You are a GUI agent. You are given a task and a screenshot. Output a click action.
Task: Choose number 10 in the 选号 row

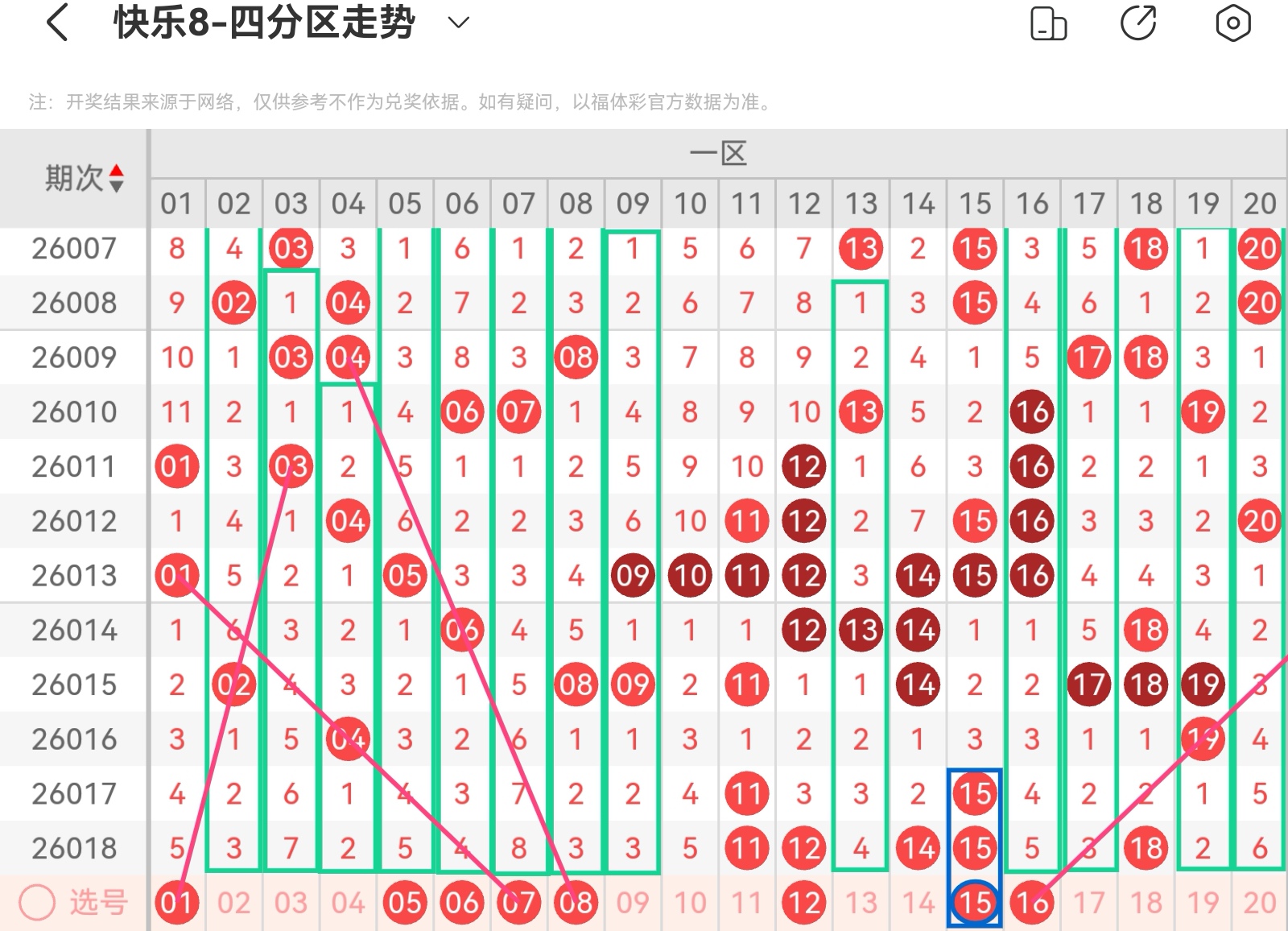pos(690,903)
